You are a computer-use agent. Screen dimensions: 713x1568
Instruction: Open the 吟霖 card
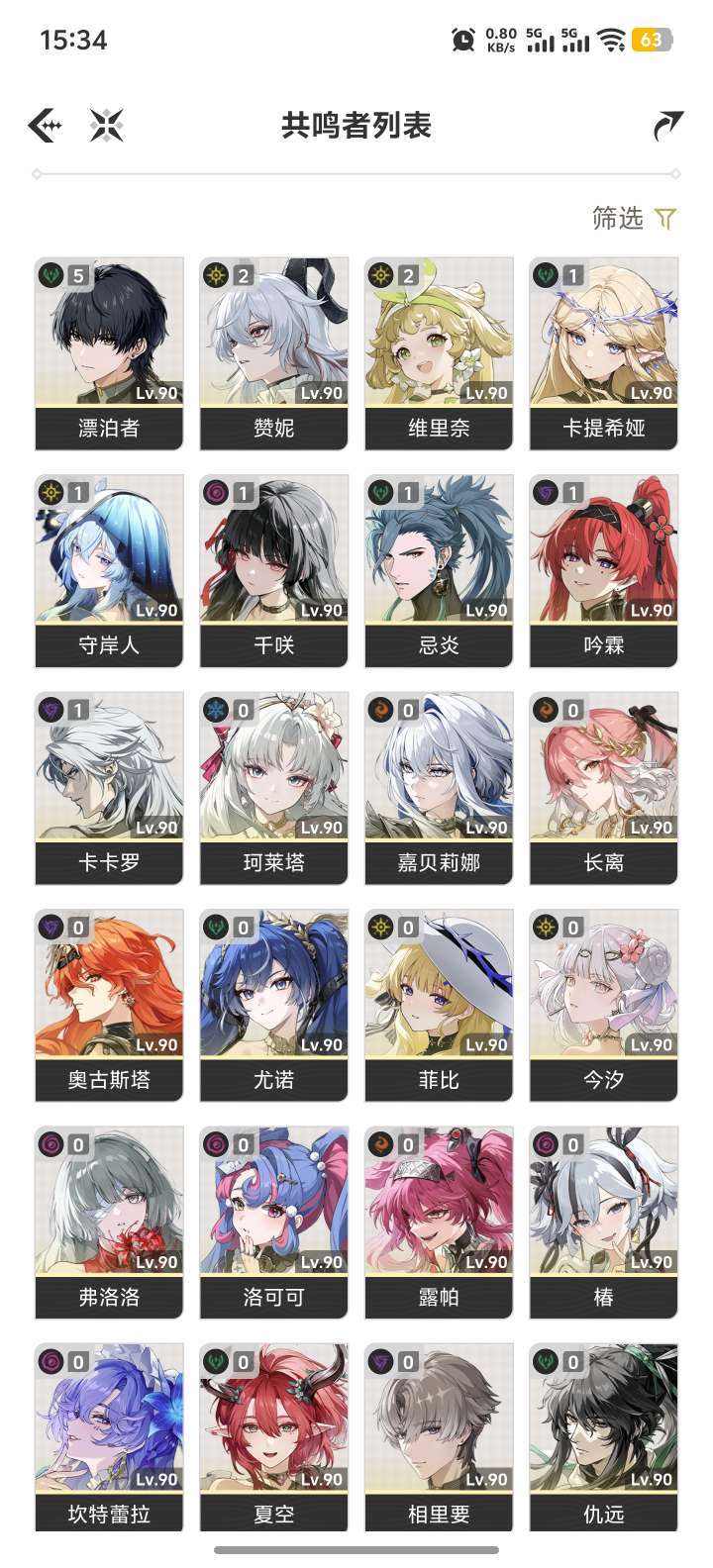tap(604, 570)
